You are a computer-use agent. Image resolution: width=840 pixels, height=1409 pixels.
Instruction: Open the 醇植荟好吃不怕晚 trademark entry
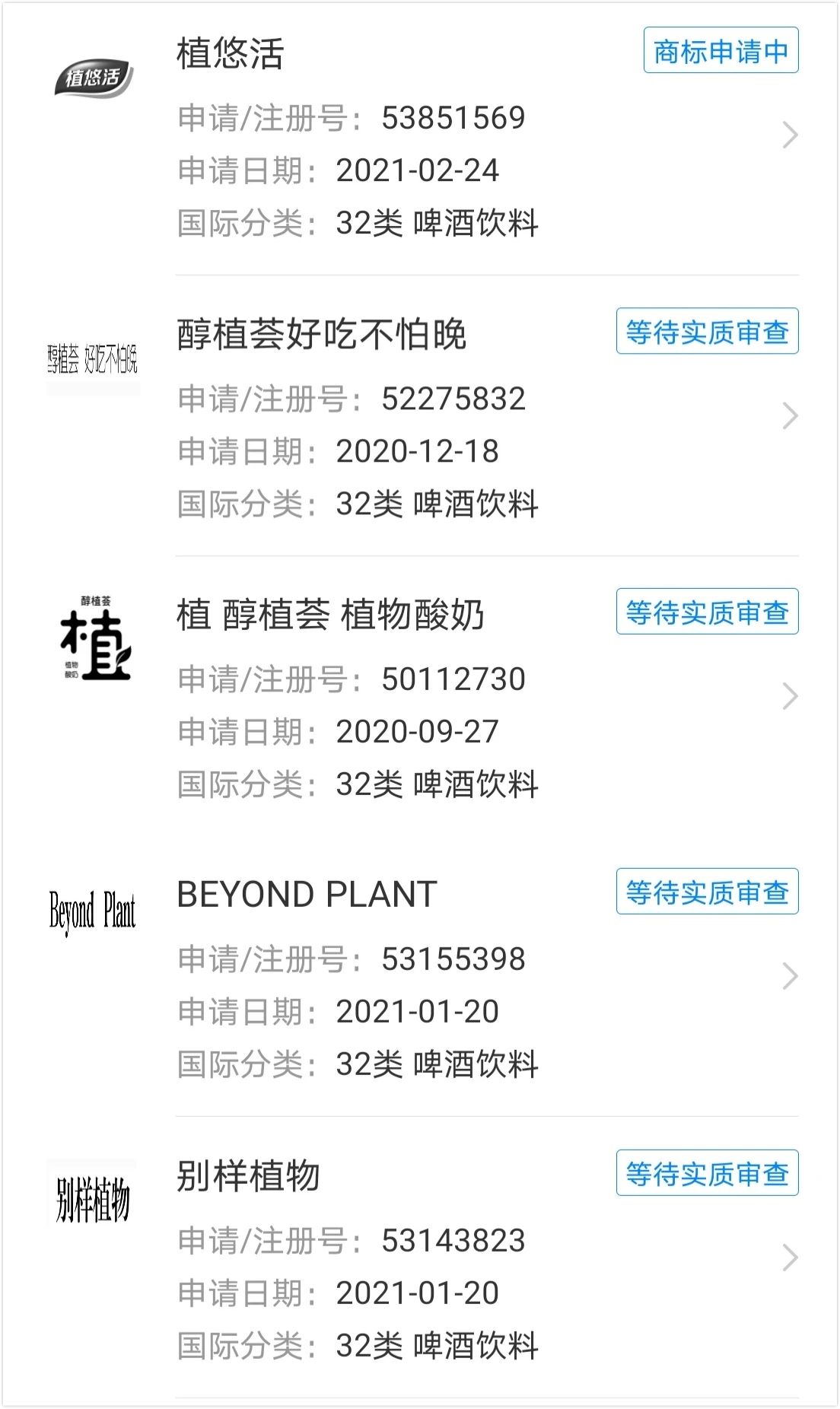(420, 415)
